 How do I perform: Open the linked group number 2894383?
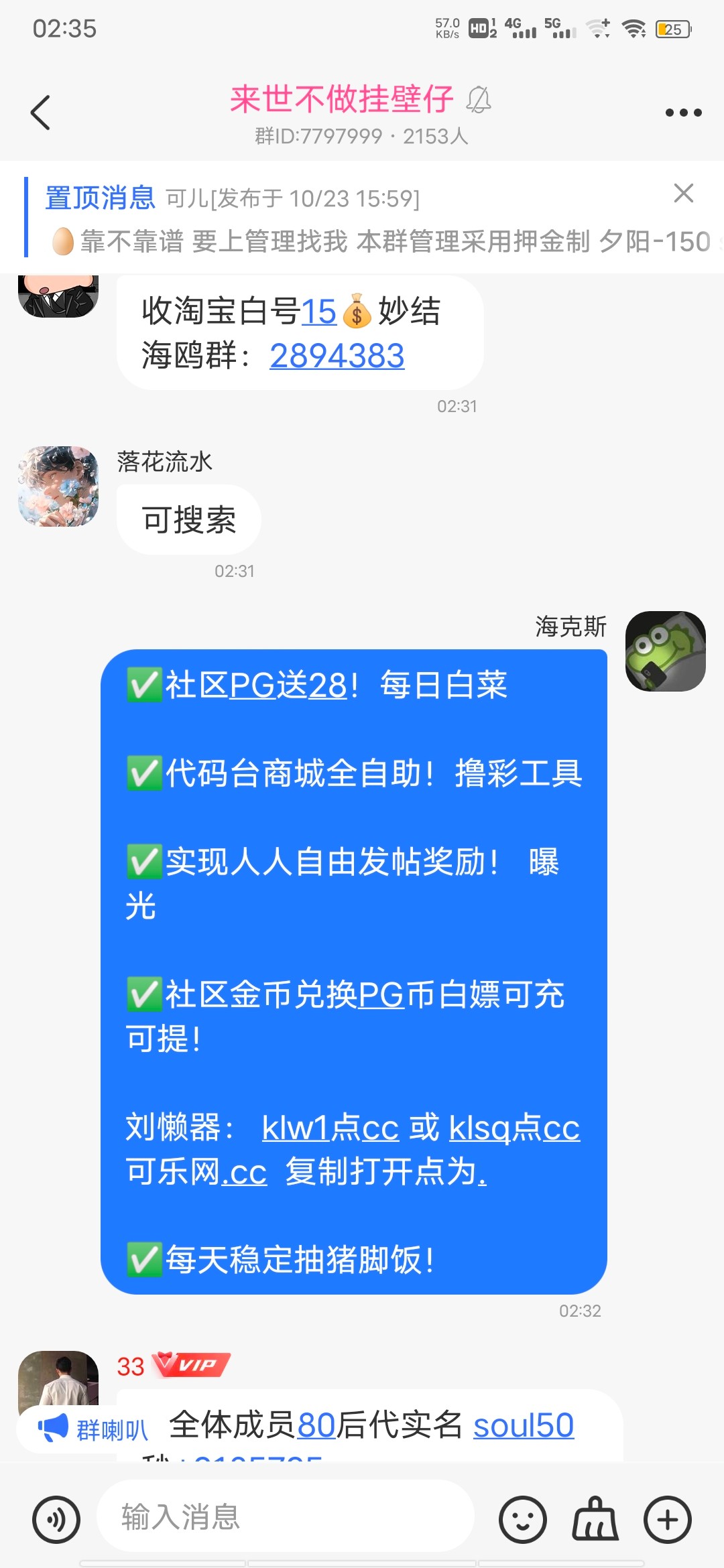tap(337, 356)
